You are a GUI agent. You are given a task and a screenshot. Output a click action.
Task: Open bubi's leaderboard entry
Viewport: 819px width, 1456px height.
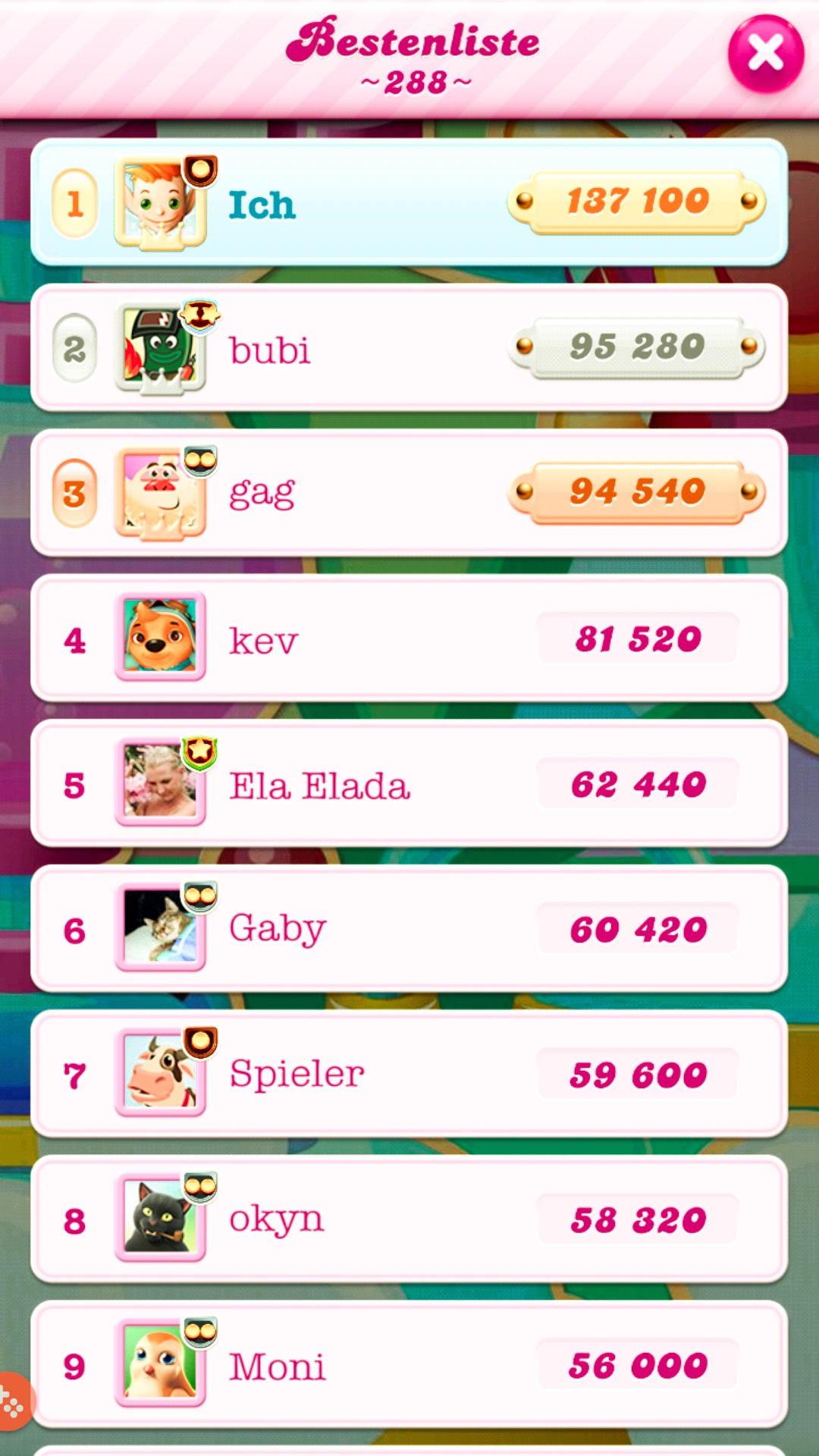409,349
